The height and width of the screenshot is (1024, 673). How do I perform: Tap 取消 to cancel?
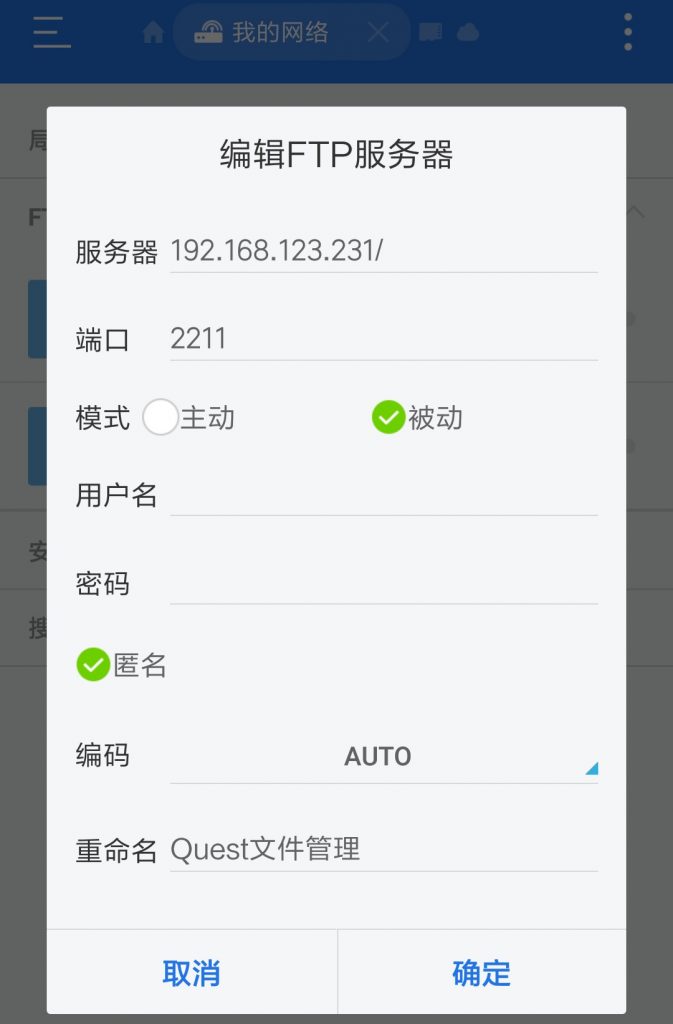coord(191,973)
